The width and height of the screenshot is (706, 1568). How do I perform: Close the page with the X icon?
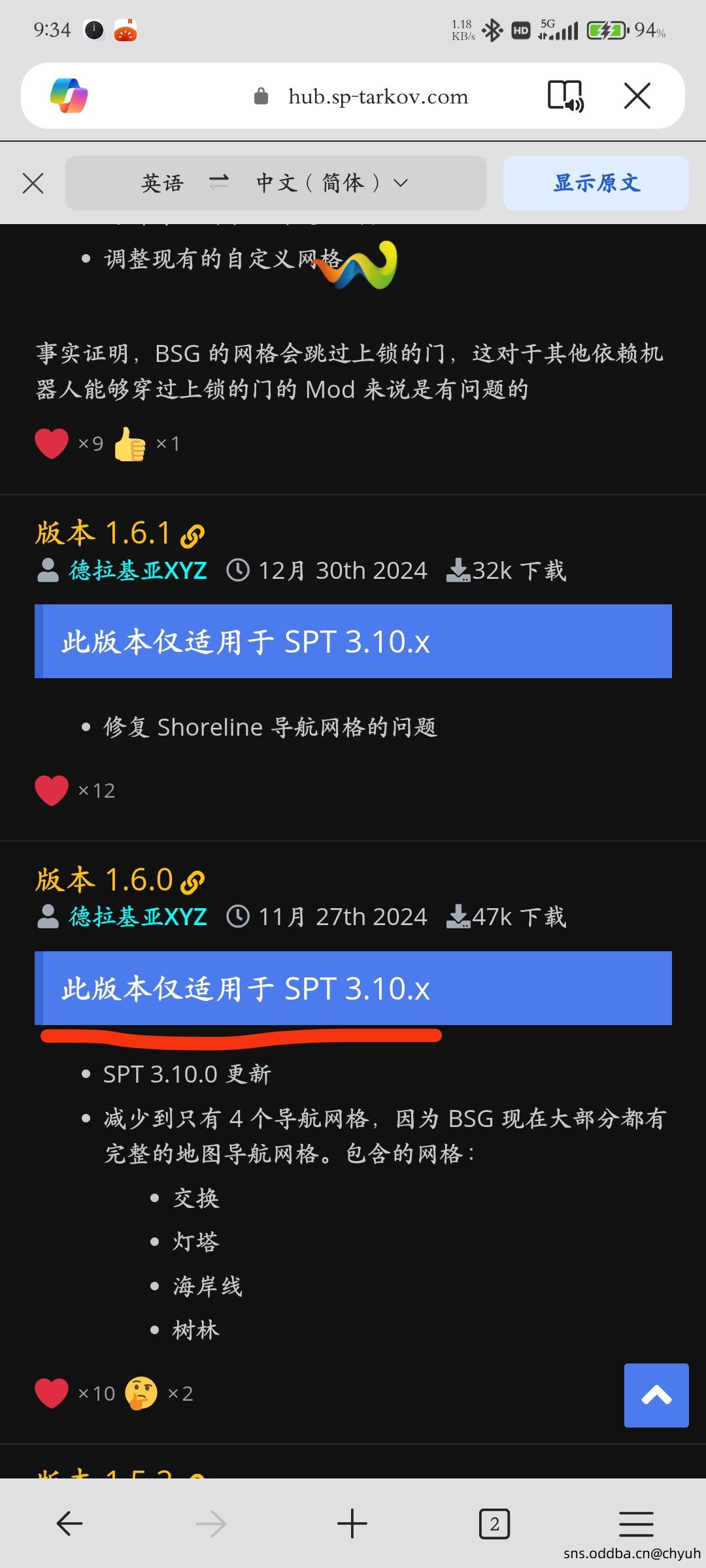pyautogui.click(x=637, y=96)
